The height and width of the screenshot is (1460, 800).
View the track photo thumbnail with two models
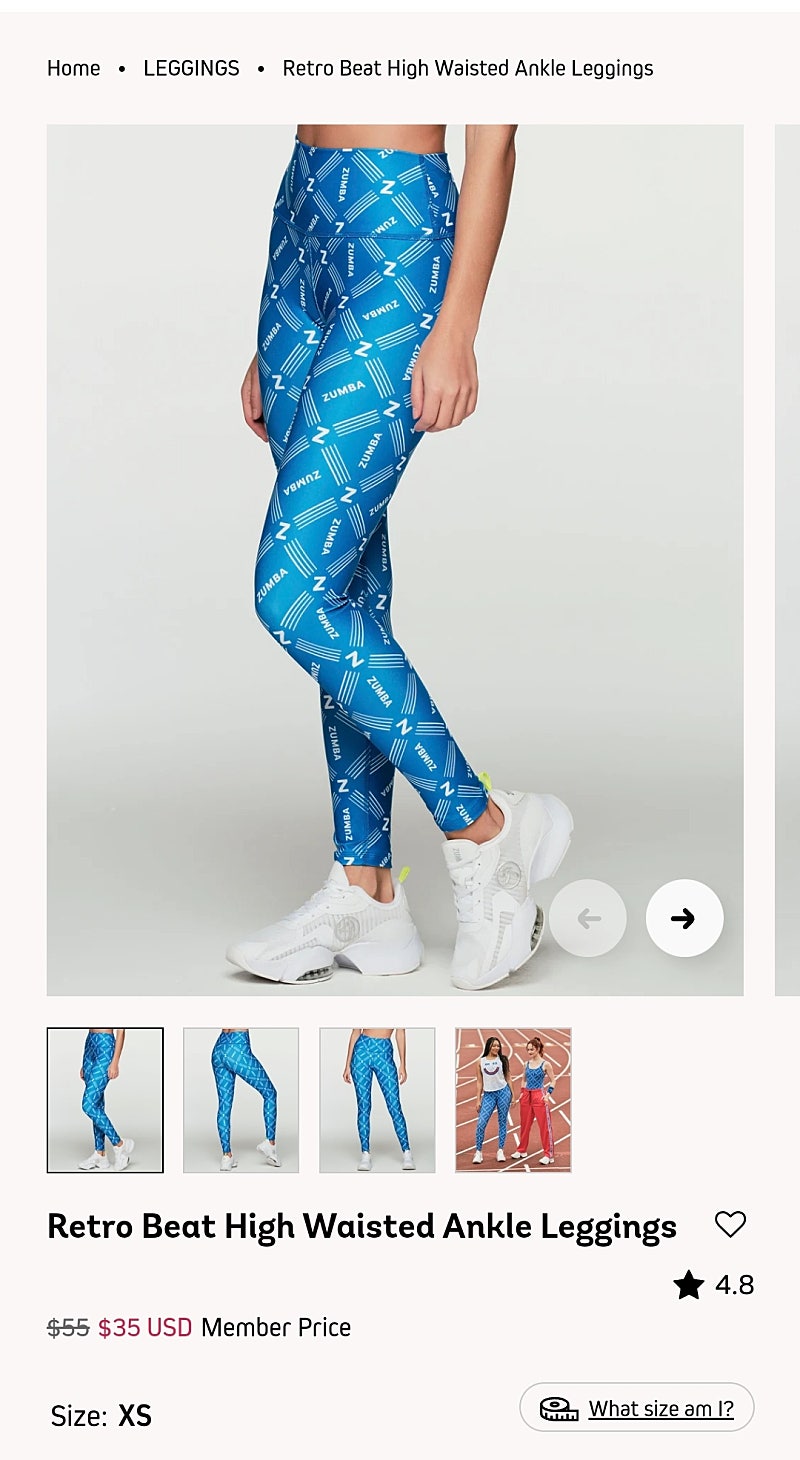[513, 1100]
